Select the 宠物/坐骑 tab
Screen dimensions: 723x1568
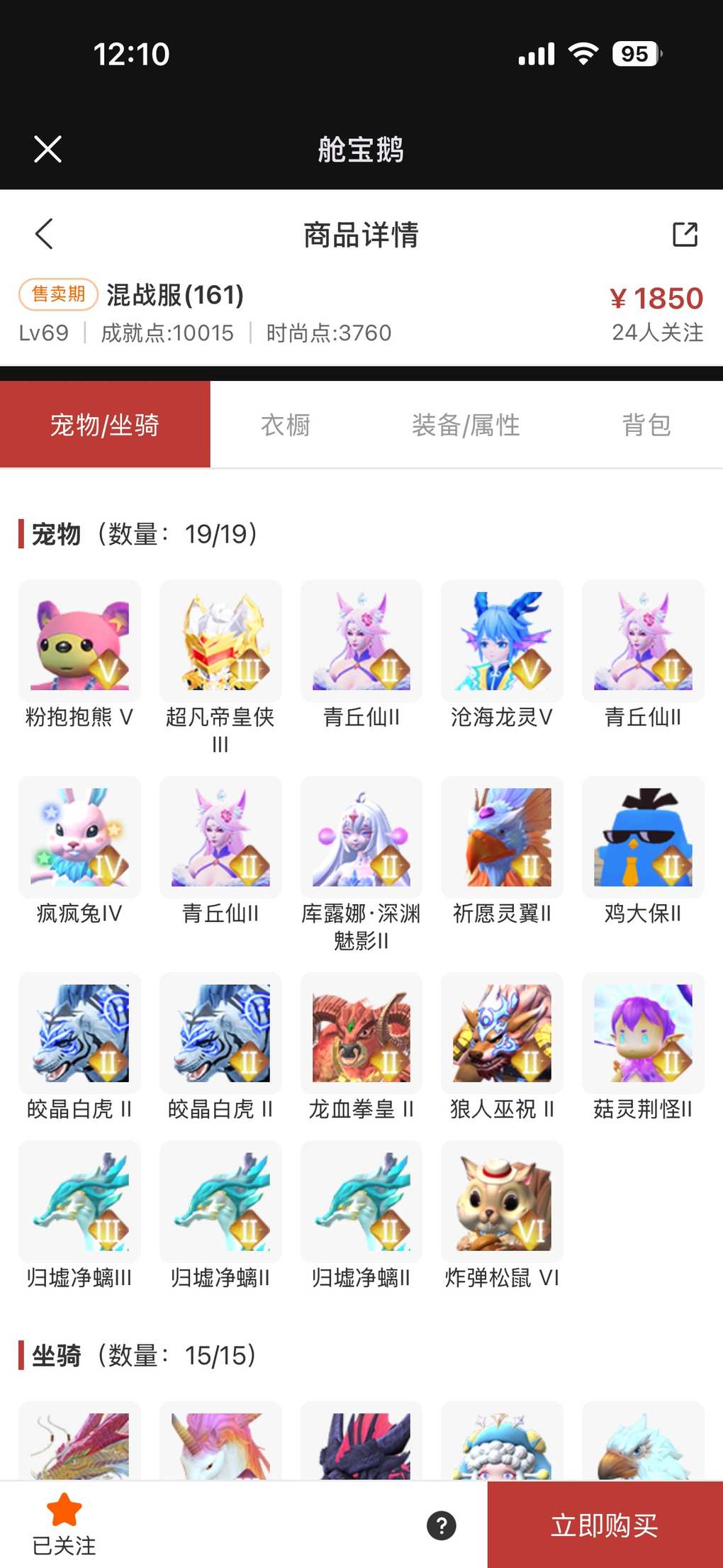coord(105,425)
